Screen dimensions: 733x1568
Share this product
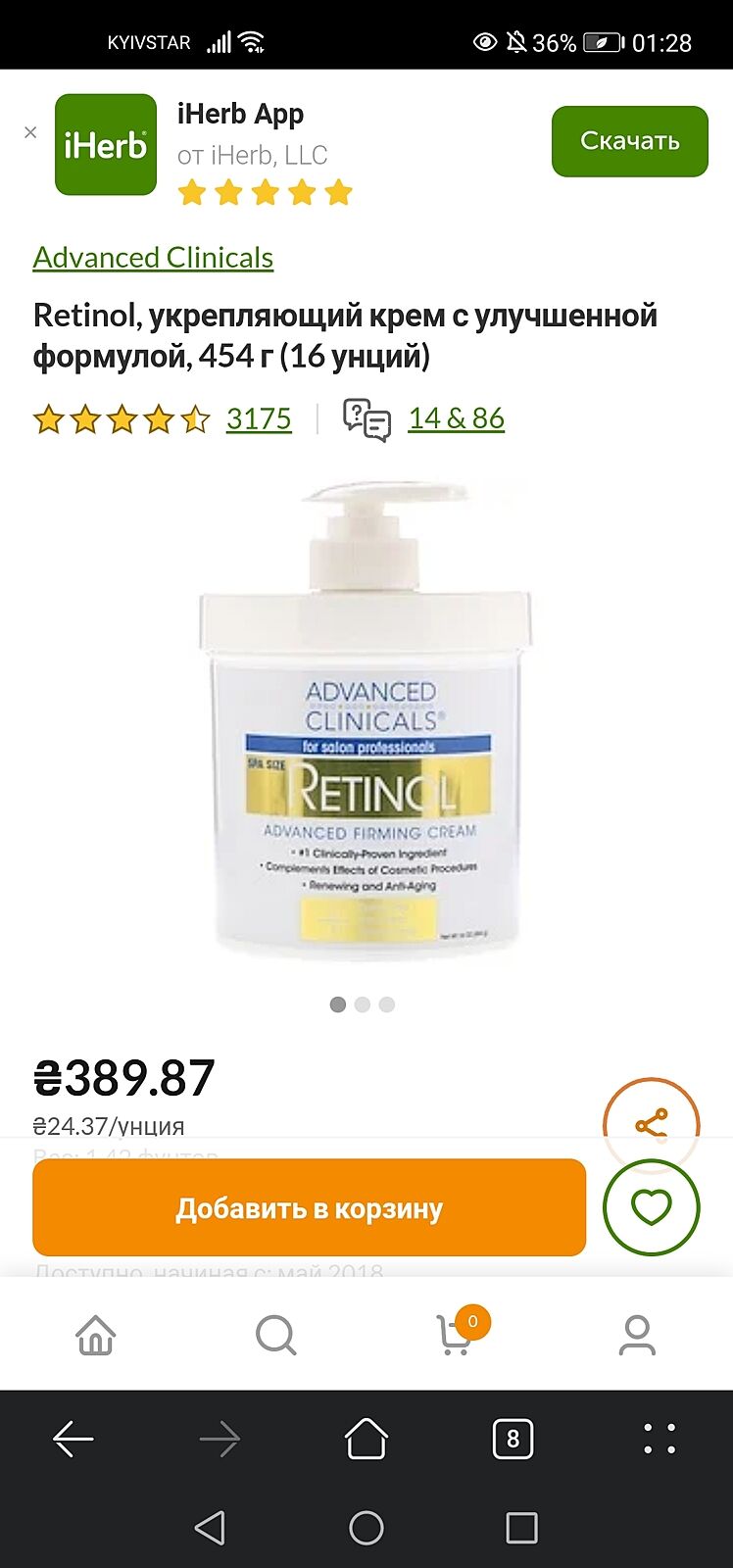[651, 1124]
